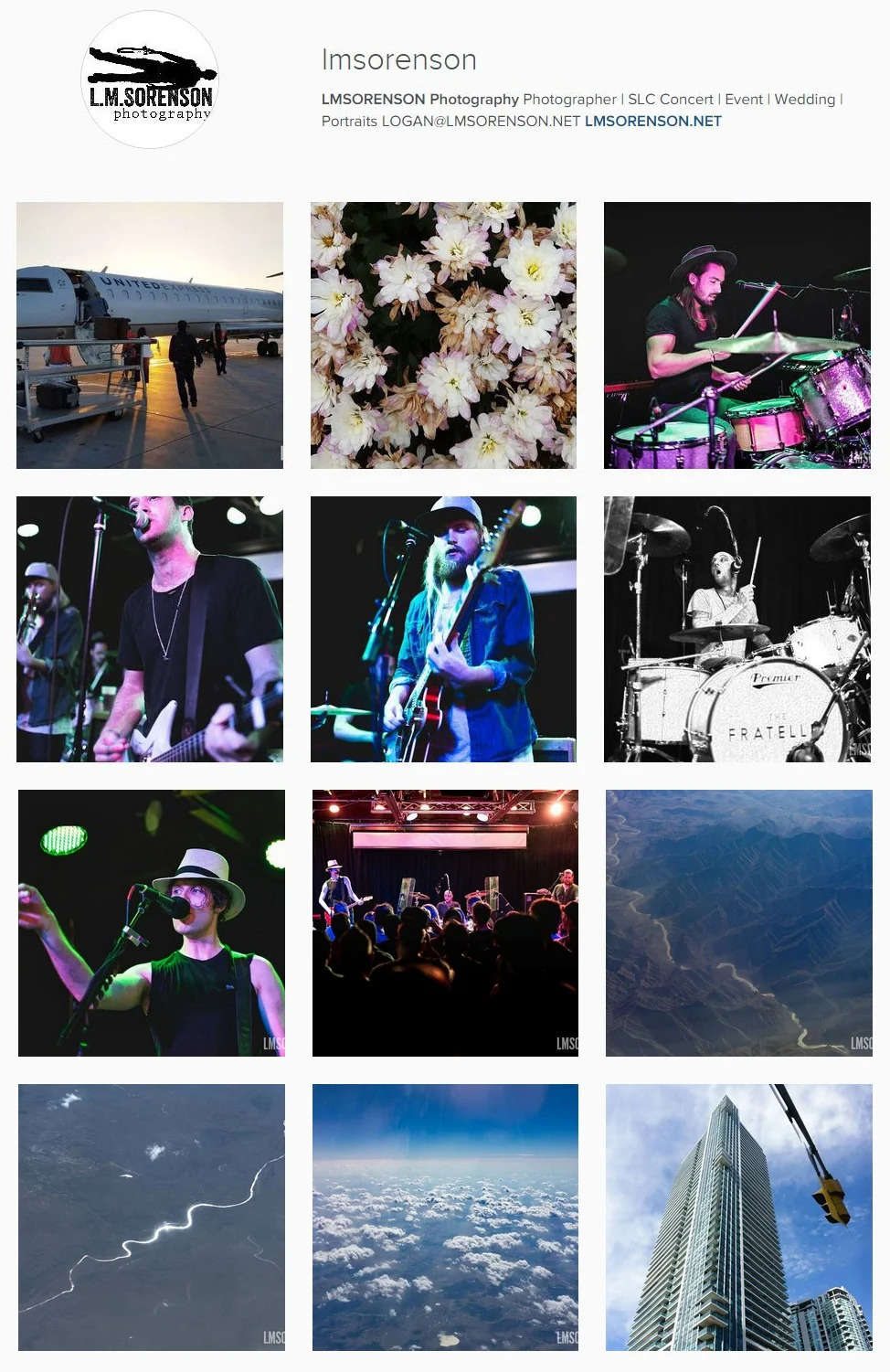Open the singer in white hat photo
Viewport: 890px width, 1372px height.
click(x=152, y=923)
